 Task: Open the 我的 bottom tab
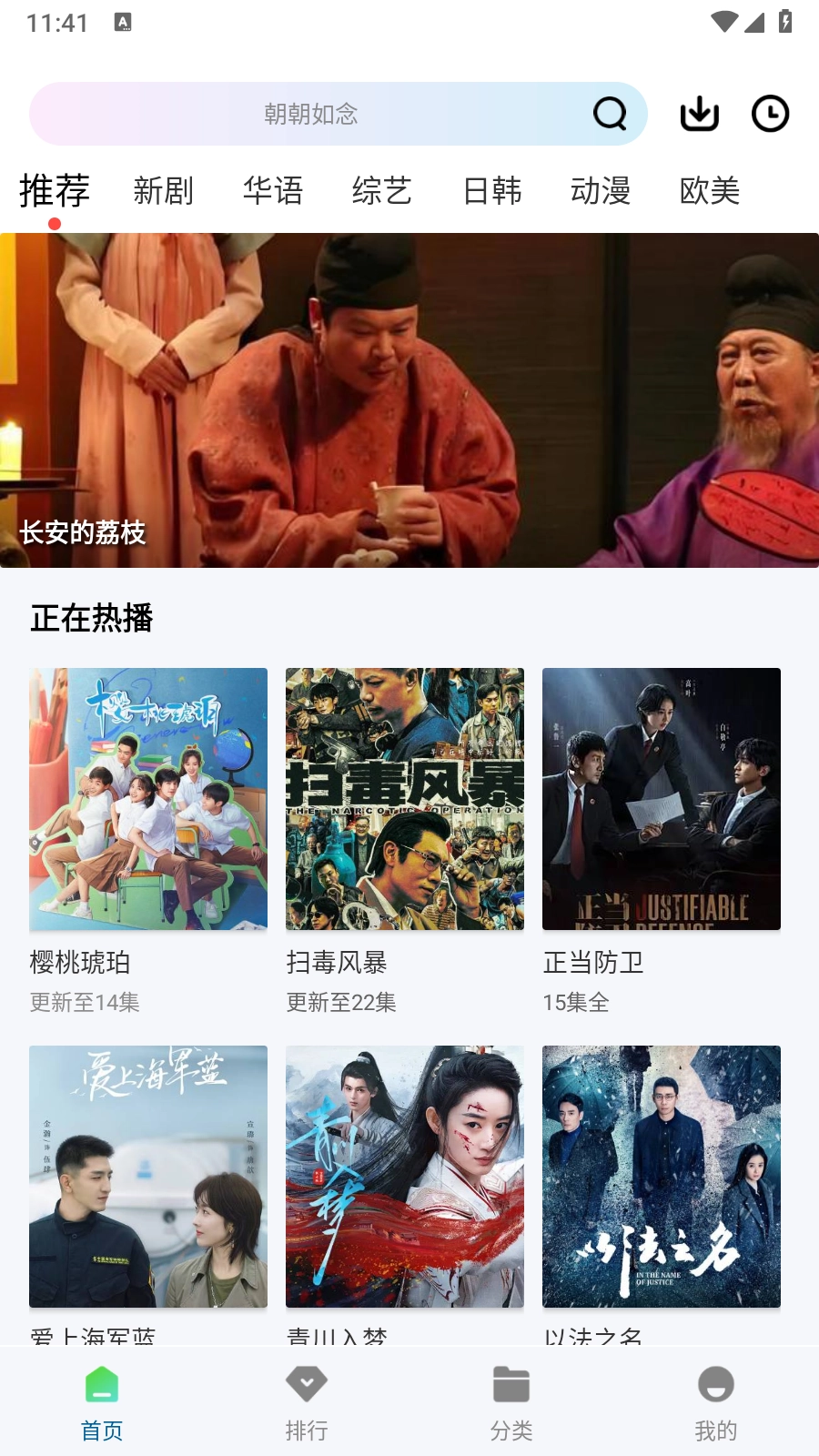[716, 1403]
